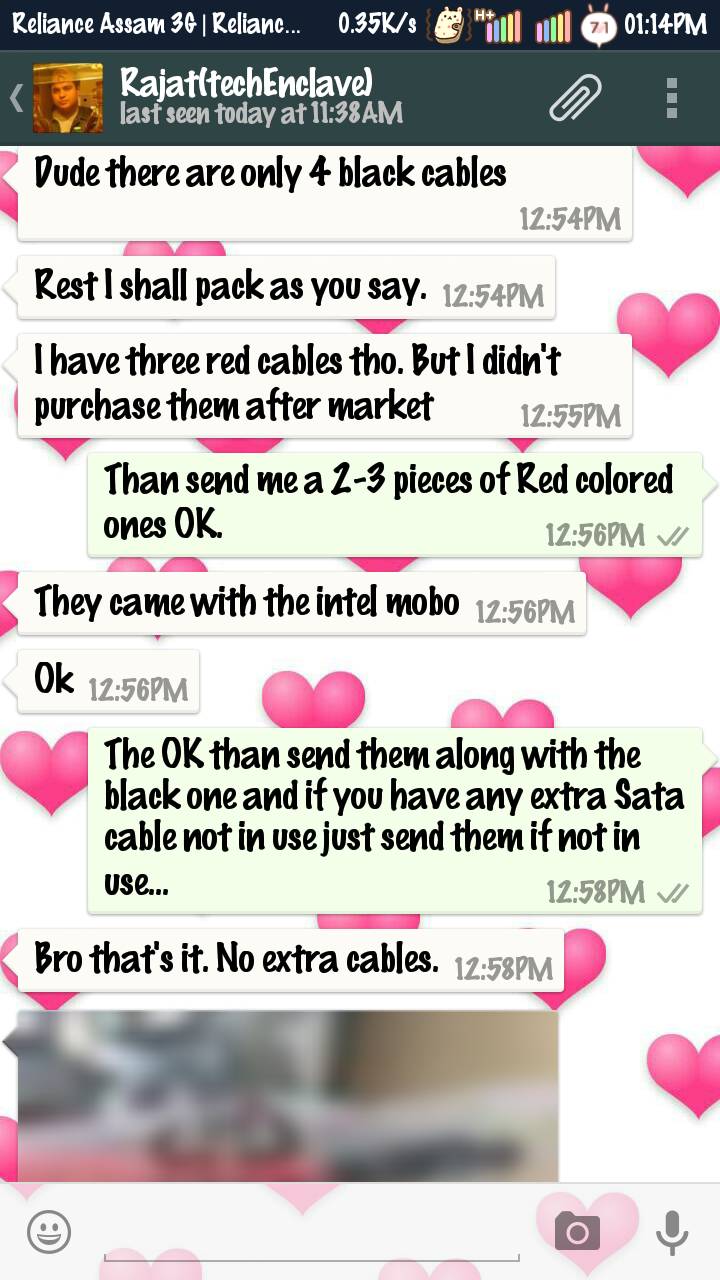Focus the message text input field

click(x=311, y=1232)
